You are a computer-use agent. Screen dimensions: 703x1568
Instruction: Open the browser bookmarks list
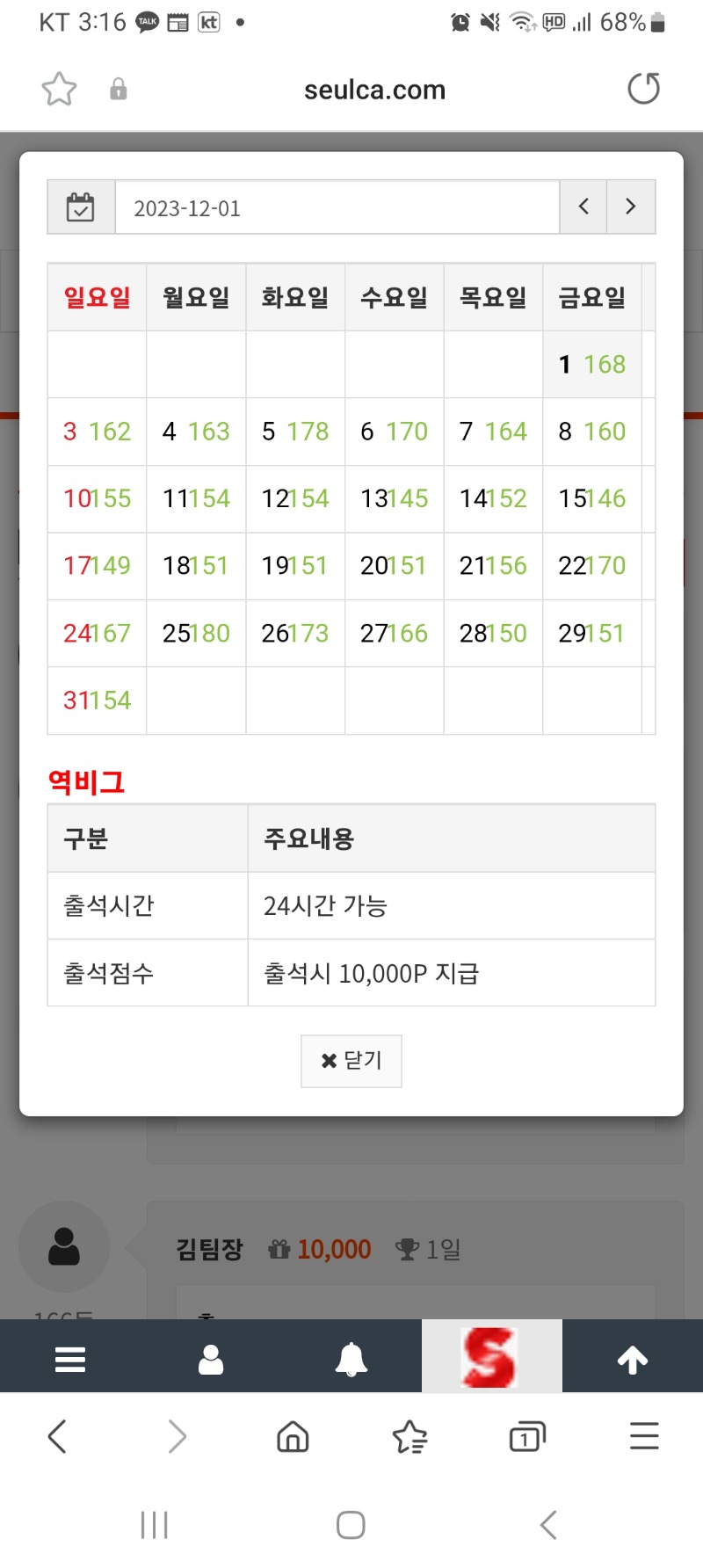pyautogui.click(x=409, y=1437)
